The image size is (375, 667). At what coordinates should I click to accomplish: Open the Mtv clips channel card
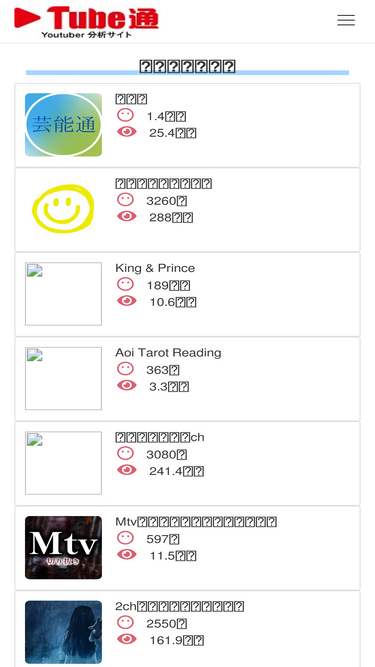coord(188,548)
